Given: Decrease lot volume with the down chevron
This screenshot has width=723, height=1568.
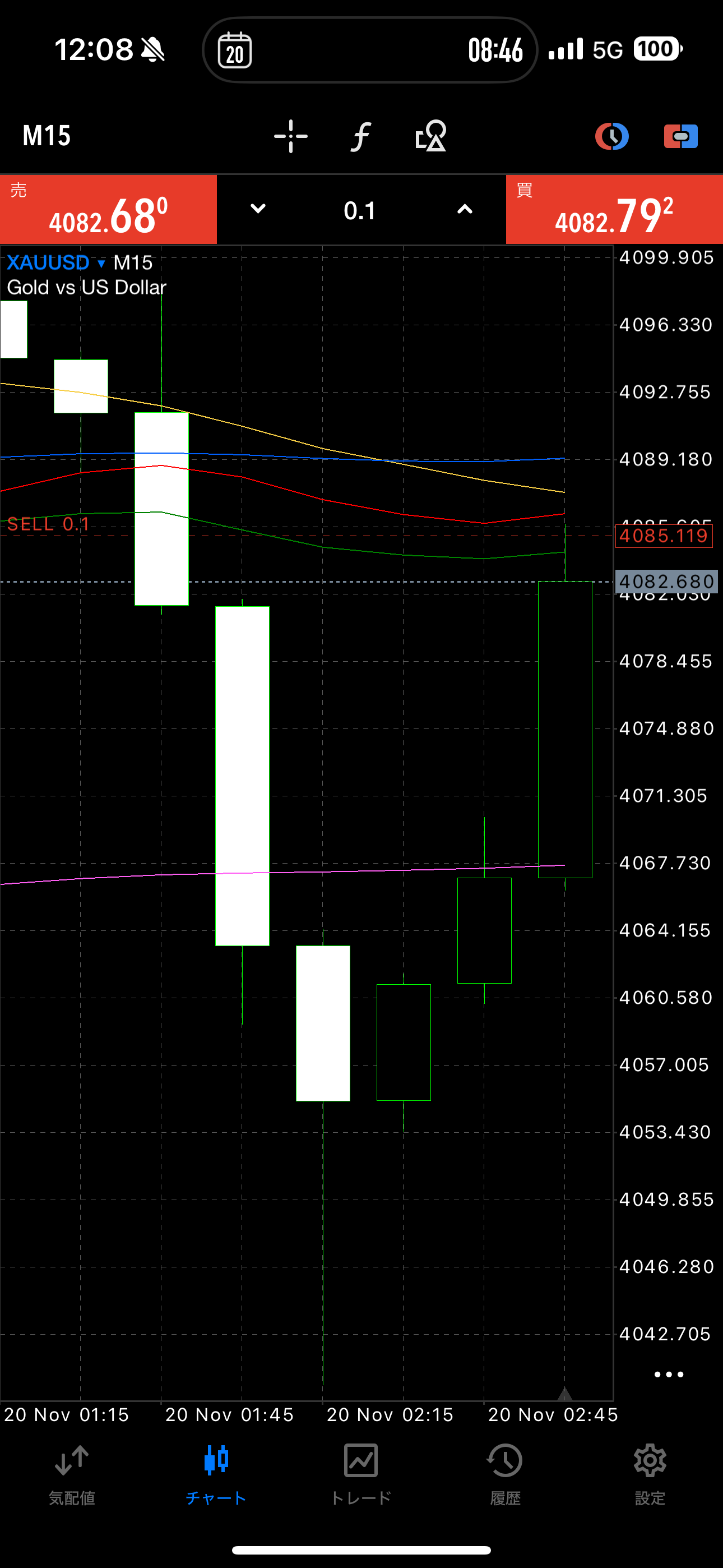Looking at the screenshot, I should tap(258, 209).
